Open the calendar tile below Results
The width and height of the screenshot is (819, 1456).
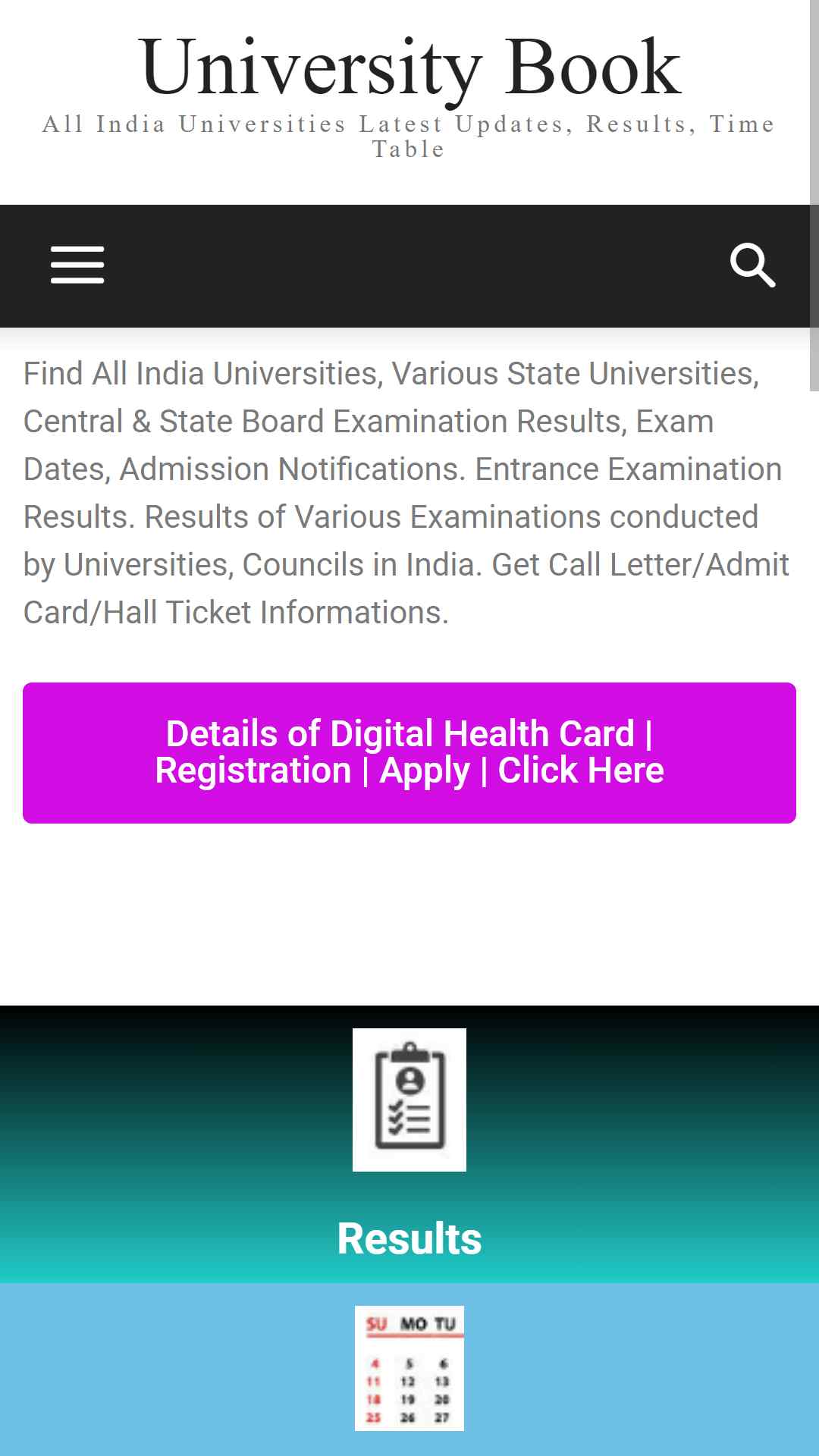[x=409, y=1368]
